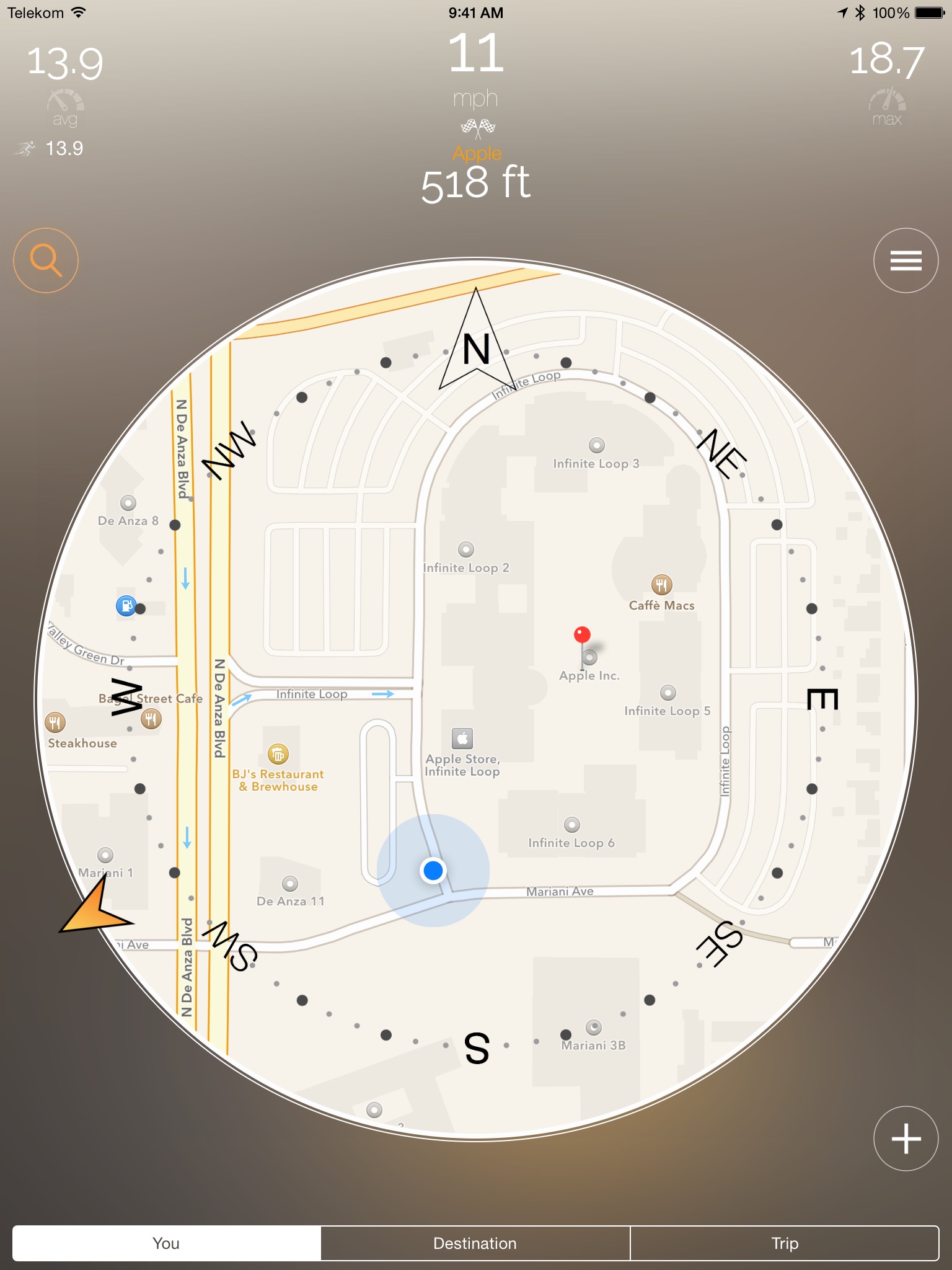Select the Infinite Loop 3 marker

click(x=597, y=445)
